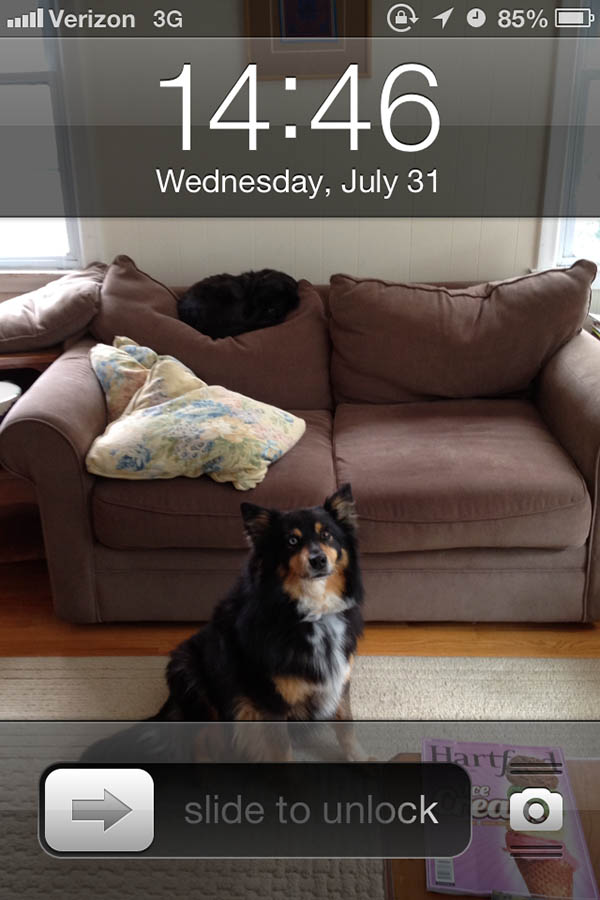Open the camera from the lock screen
600x900 pixels.
click(x=535, y=810)
